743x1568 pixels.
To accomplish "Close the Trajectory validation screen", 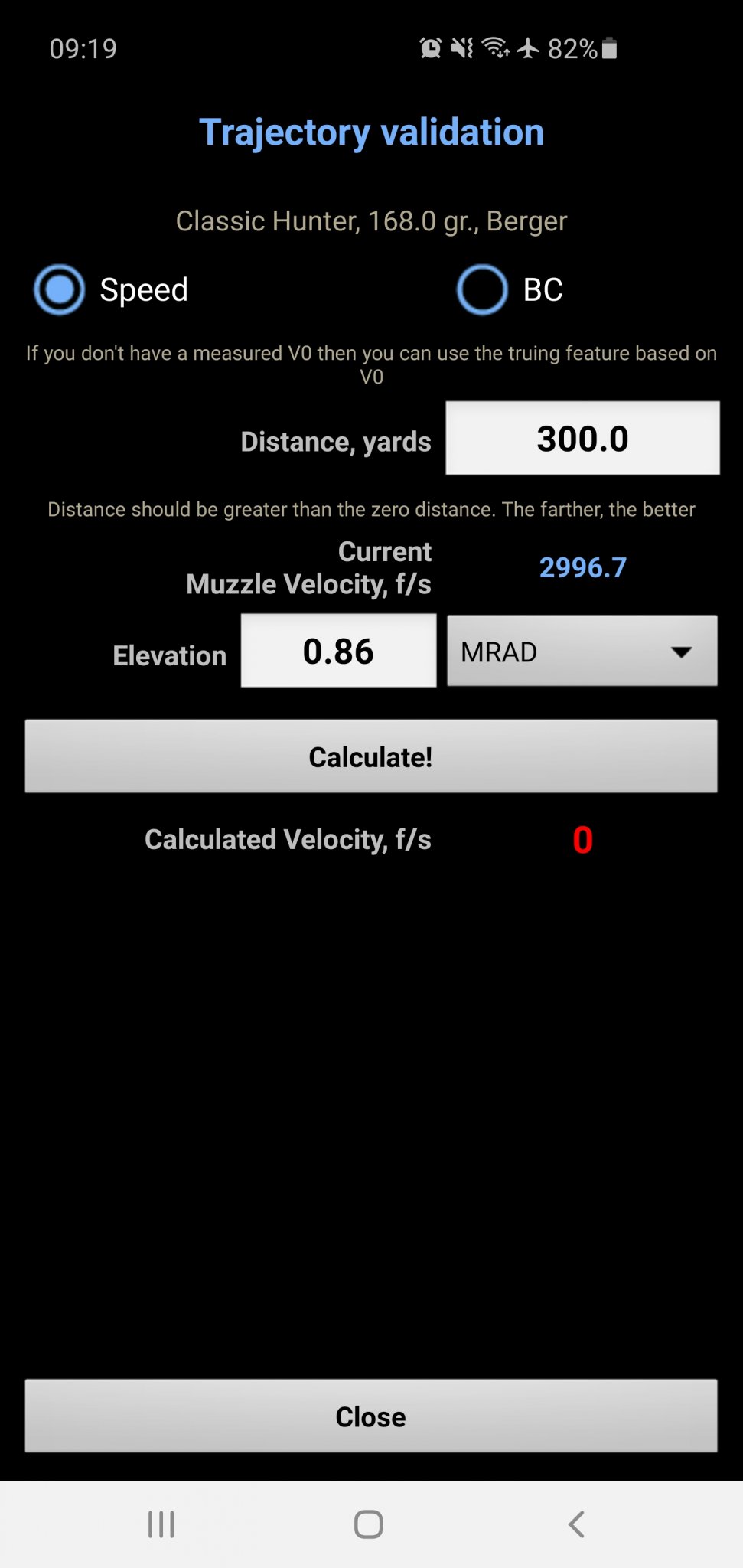I will pyautogui.click(x=370, y=1416).
